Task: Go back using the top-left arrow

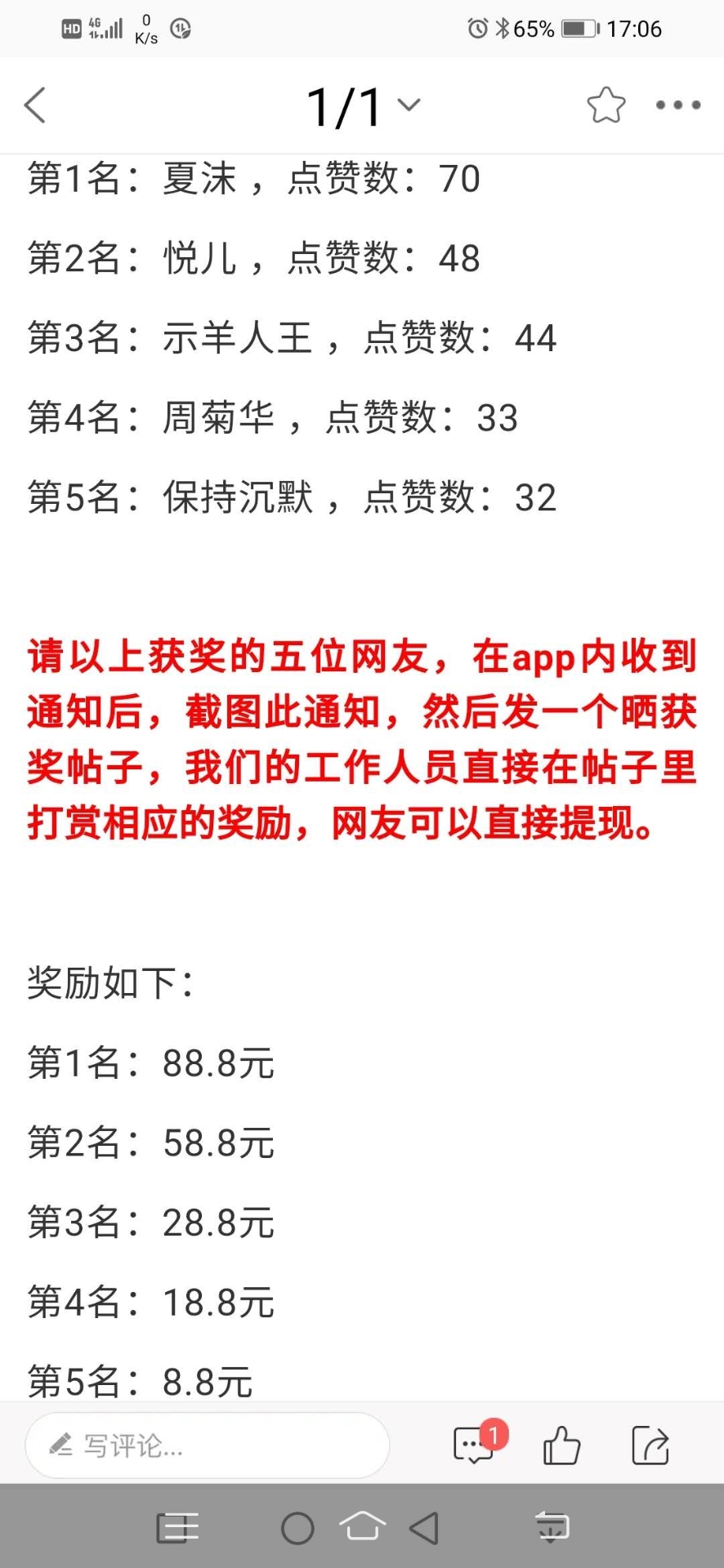Action: 35,105
